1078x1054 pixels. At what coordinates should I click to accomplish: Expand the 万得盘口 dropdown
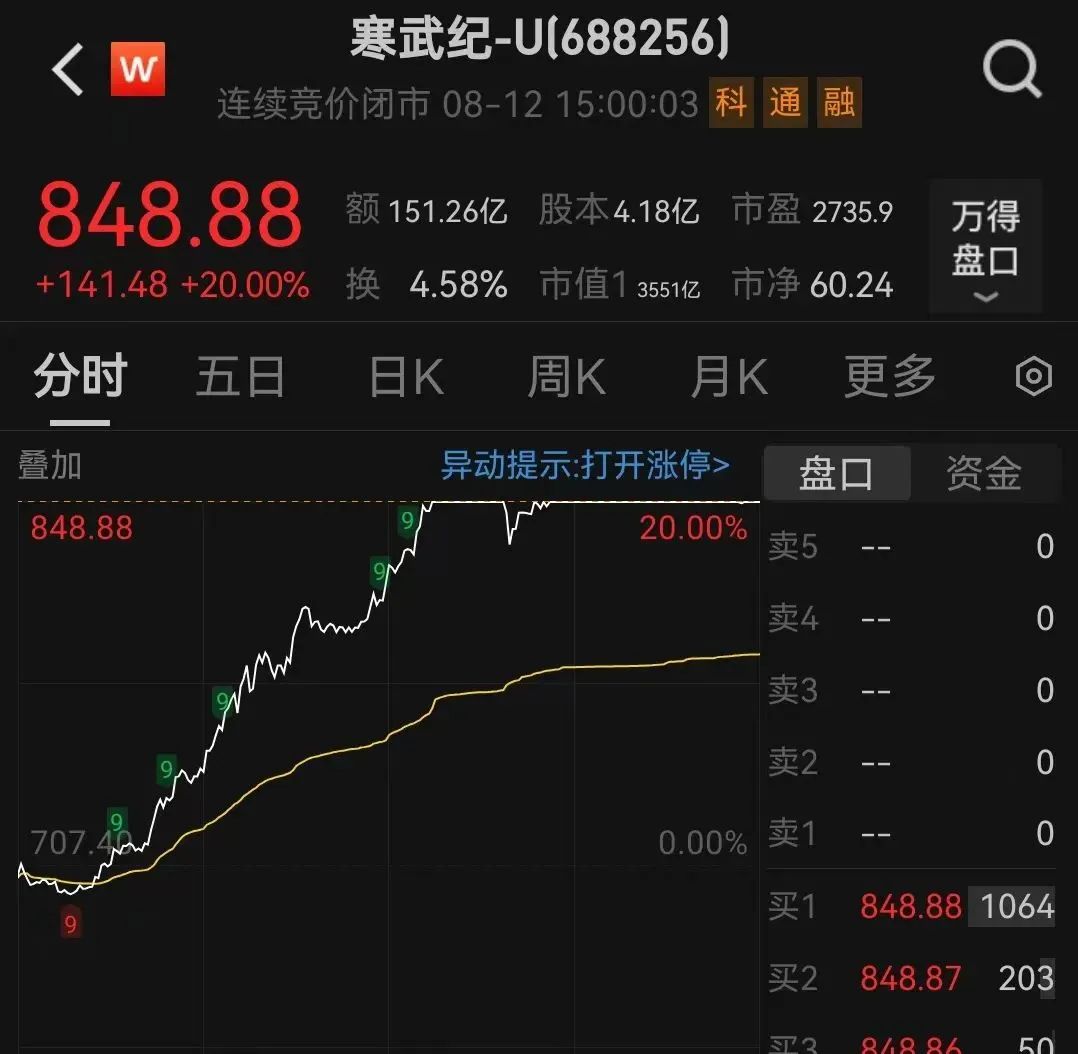pyautogui.click(x=985, y=247)
